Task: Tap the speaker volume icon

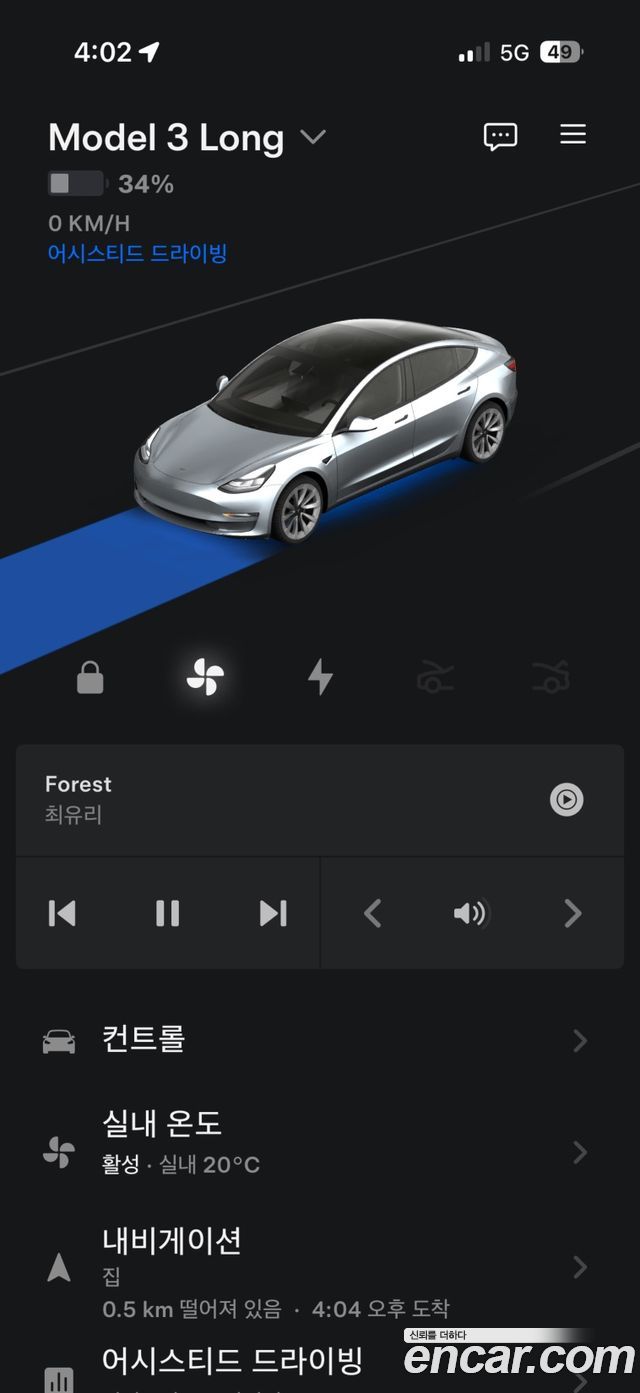Action: 471,913
